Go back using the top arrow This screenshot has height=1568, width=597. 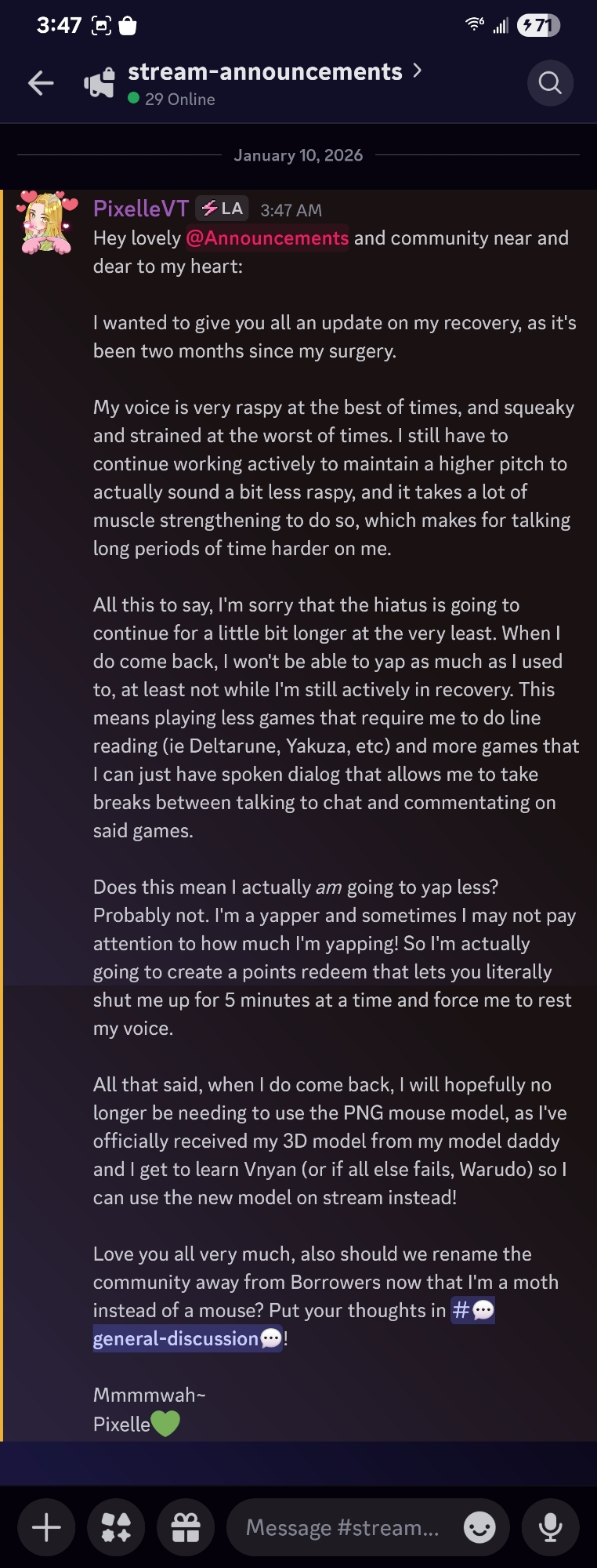[41, 82]
